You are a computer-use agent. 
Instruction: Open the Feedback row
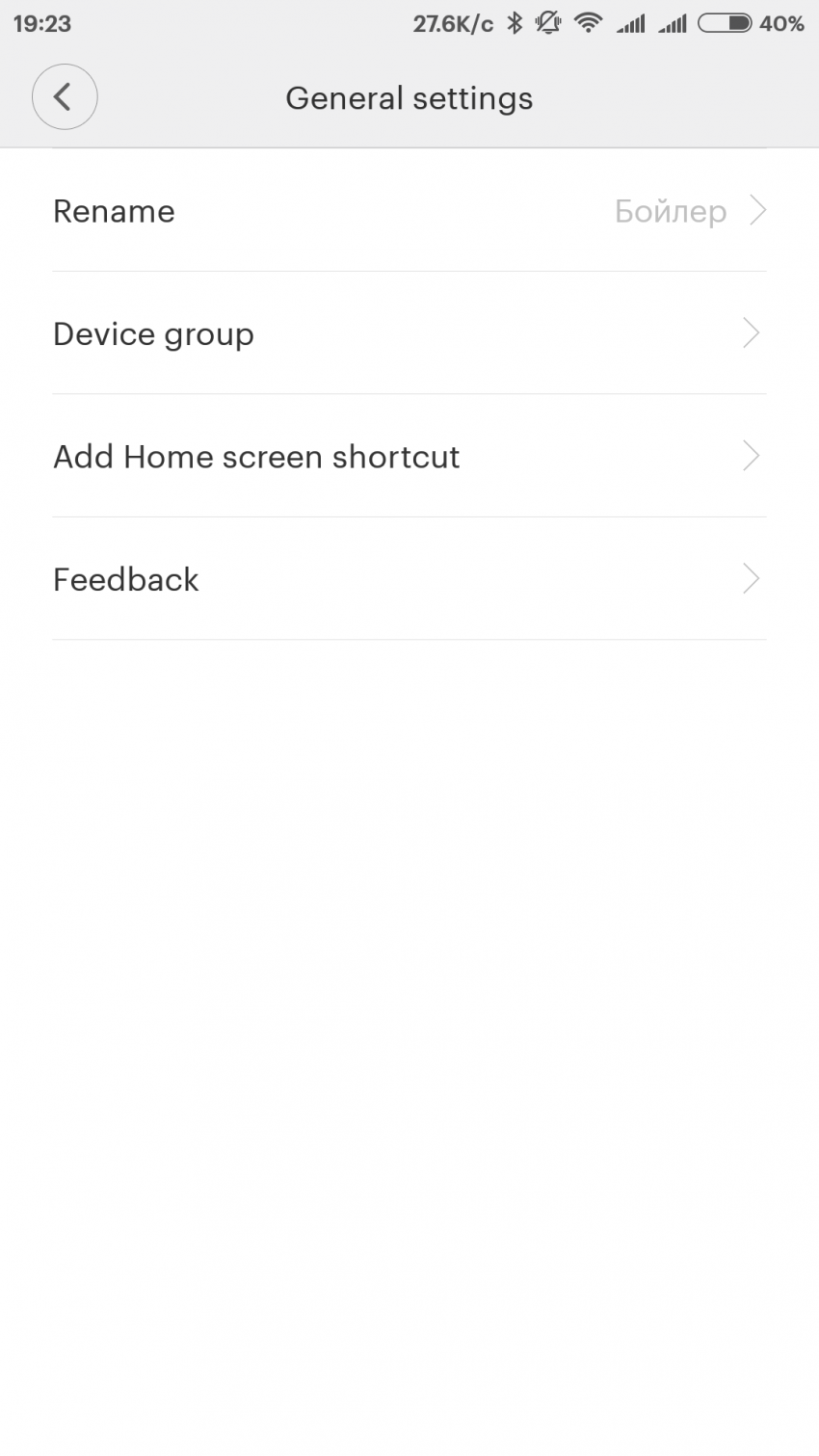(x=409, y=579)
